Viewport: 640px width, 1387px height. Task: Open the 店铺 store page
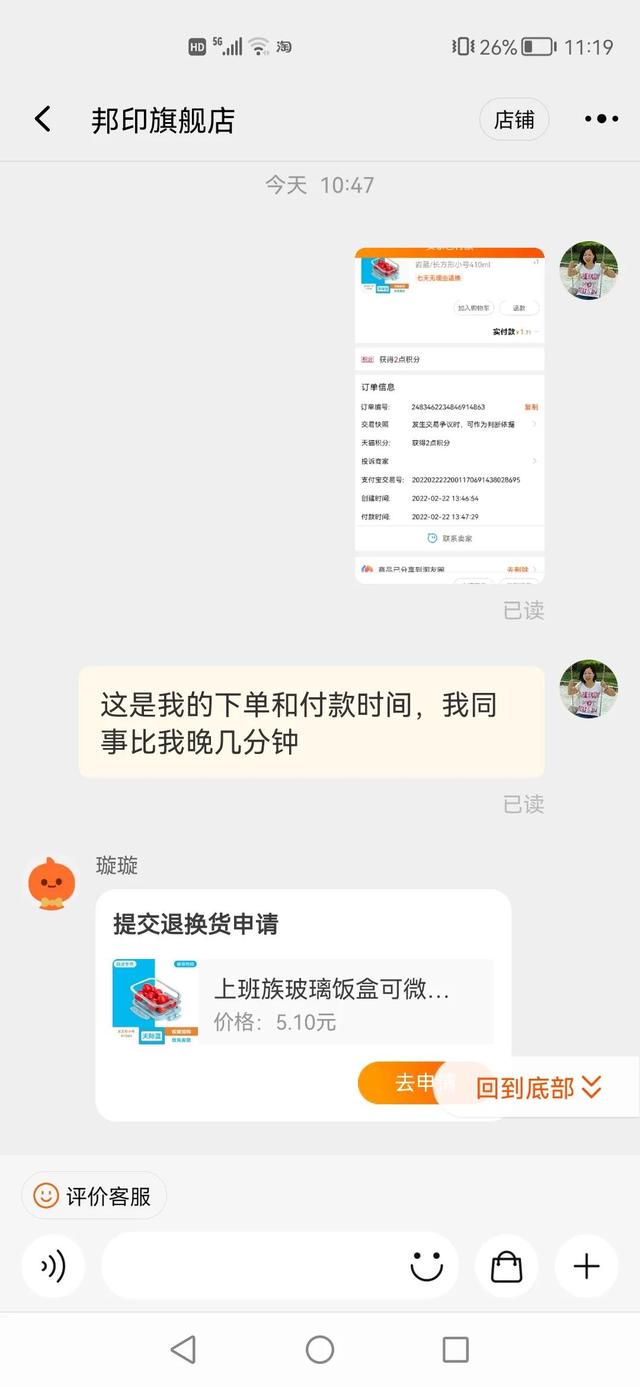pyautogui.click(x=514, y=120)
